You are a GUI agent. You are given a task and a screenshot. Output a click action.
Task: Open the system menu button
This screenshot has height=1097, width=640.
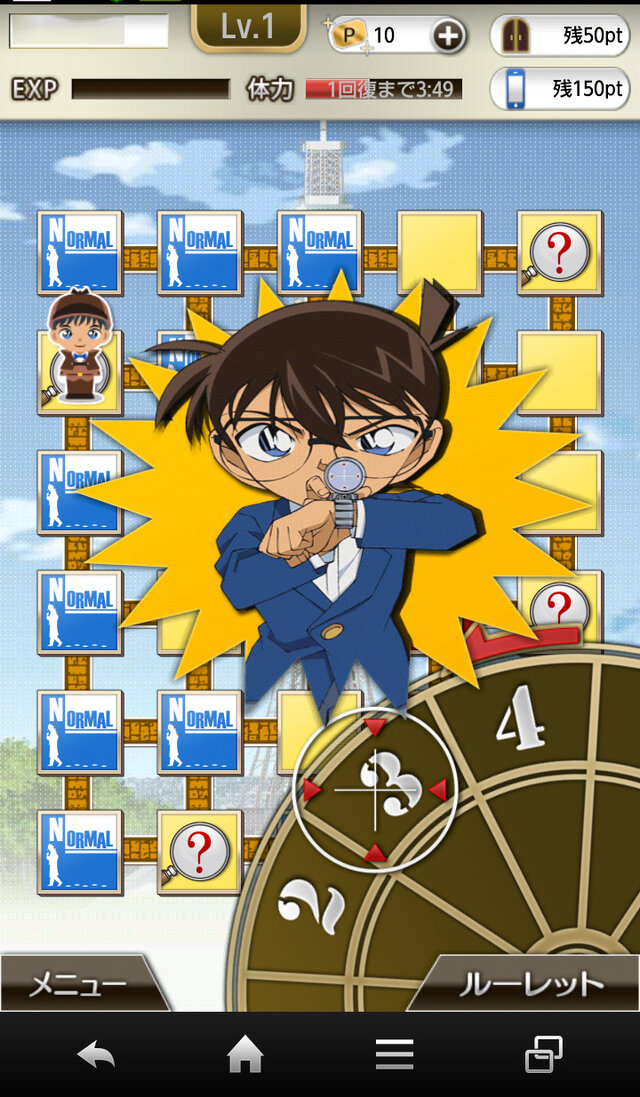[x=394, y=1054]
